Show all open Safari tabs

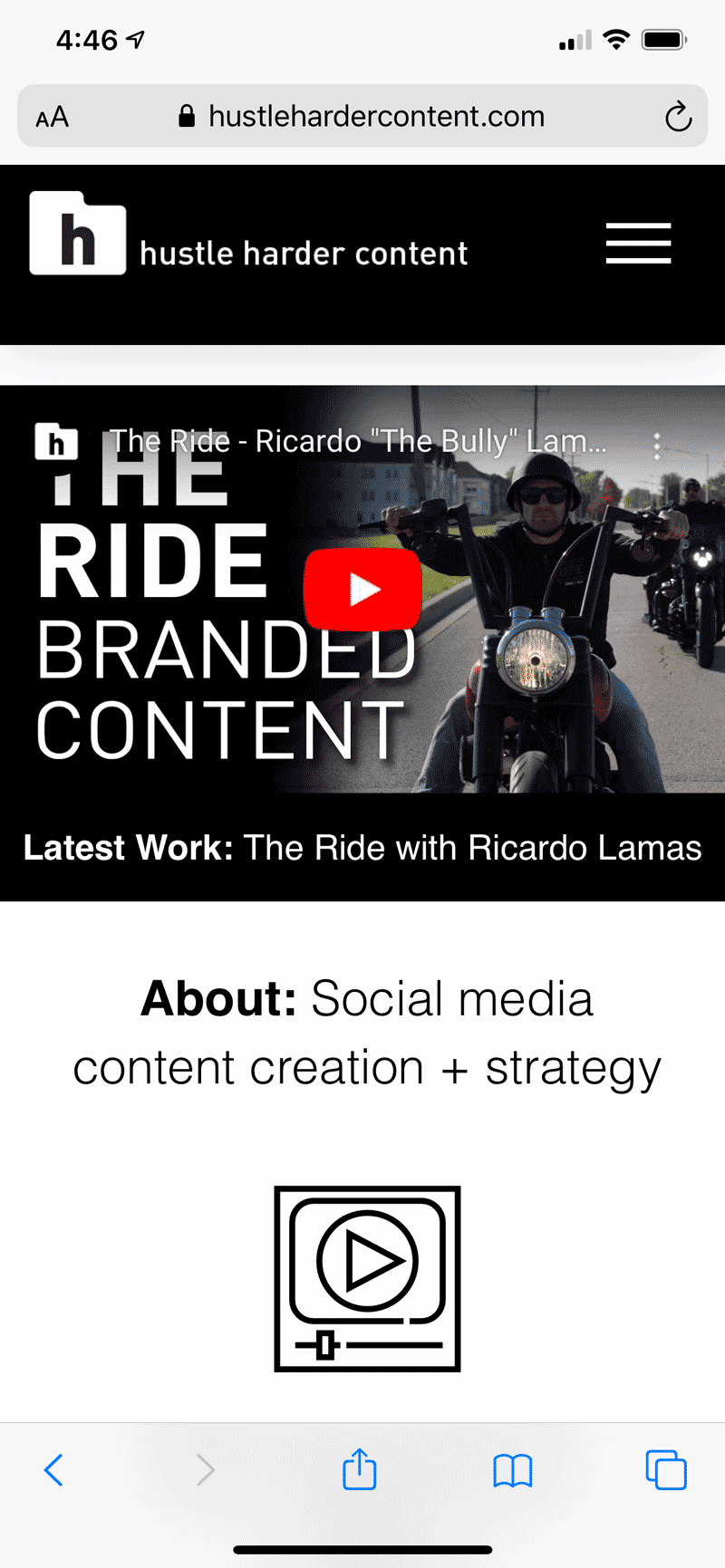pyautogui.click(x=666, y=1469)
